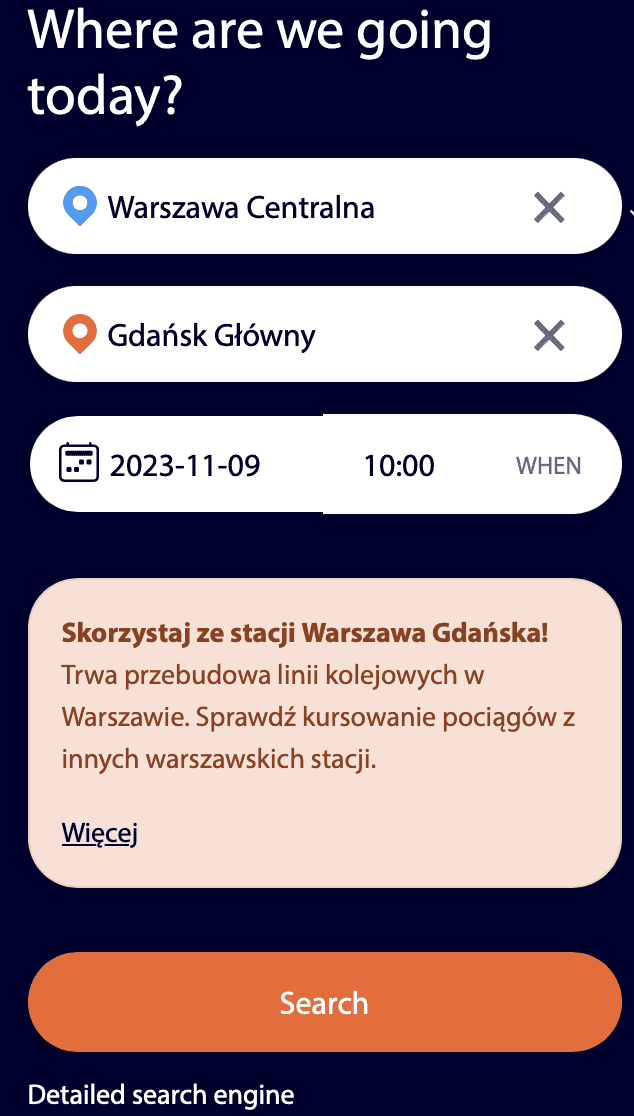Open the Więcej link

coord(100,833)
